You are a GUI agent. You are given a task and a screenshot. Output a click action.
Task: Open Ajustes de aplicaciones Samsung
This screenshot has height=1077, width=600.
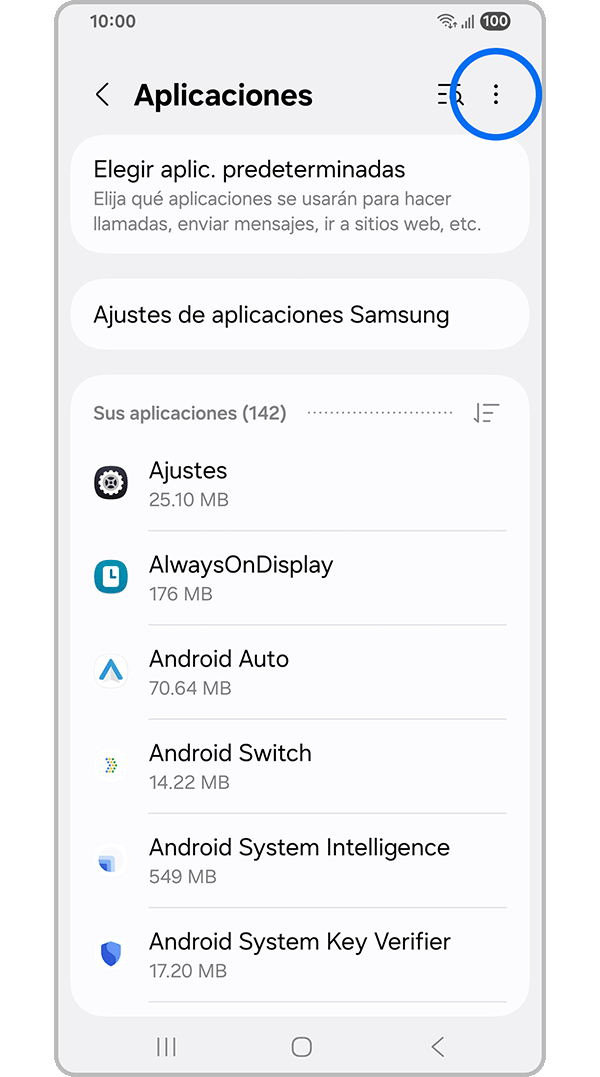[x=299, y=315]
